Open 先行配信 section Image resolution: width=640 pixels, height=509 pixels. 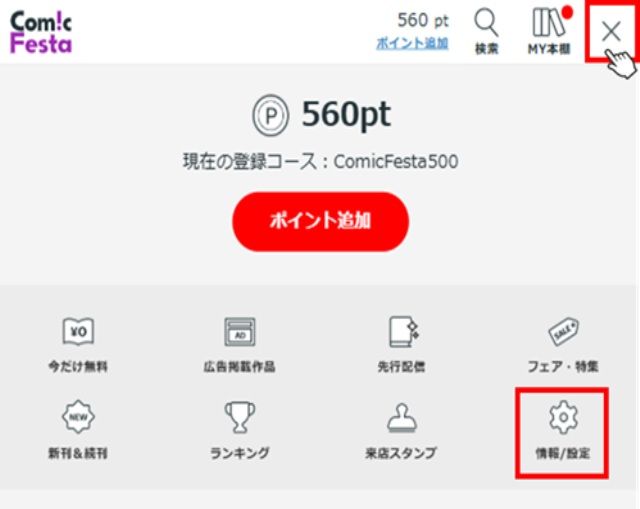click(x=401, y=344)
